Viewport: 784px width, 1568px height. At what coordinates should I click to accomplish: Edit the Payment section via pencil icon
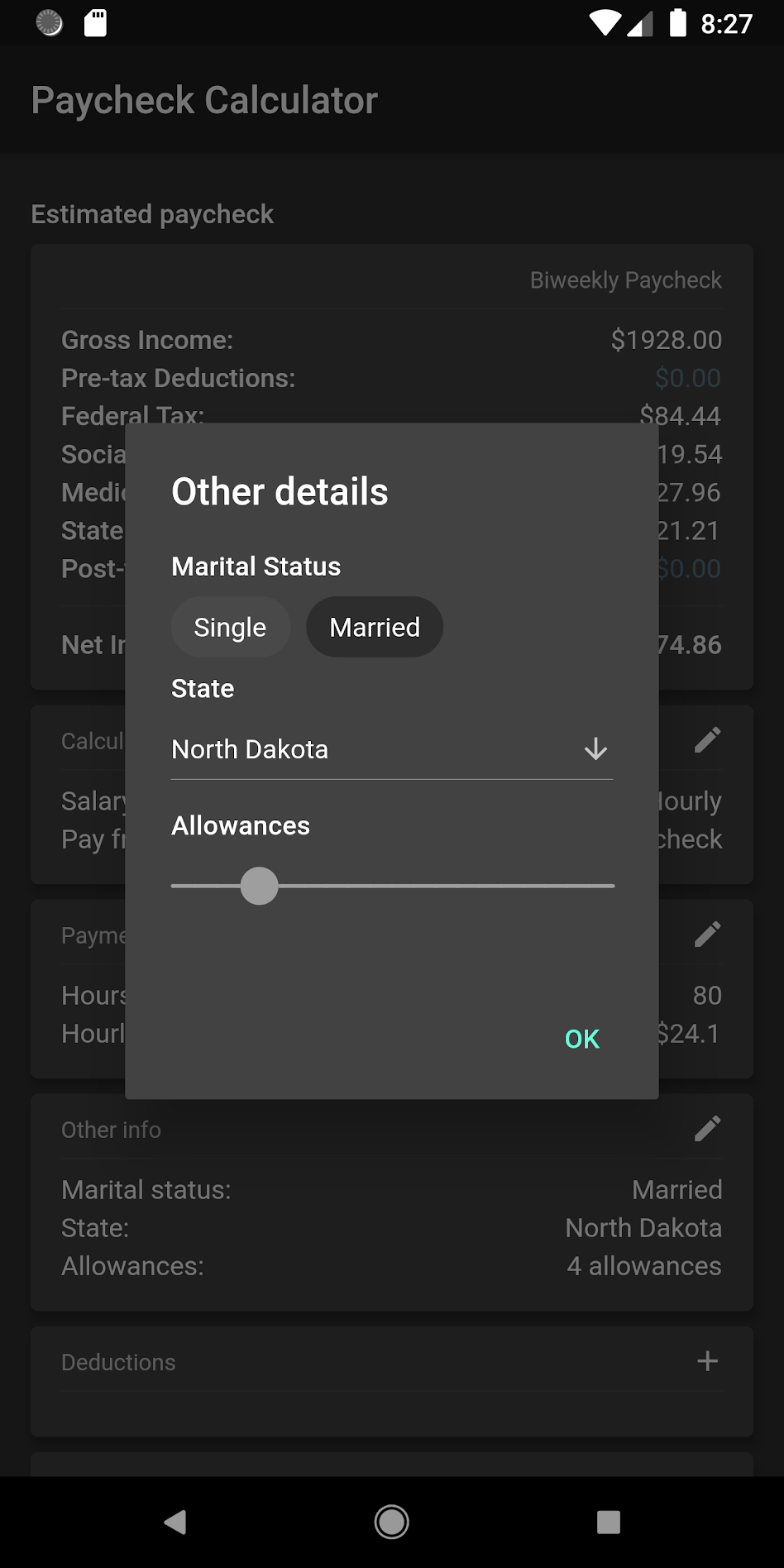point(708,934)
